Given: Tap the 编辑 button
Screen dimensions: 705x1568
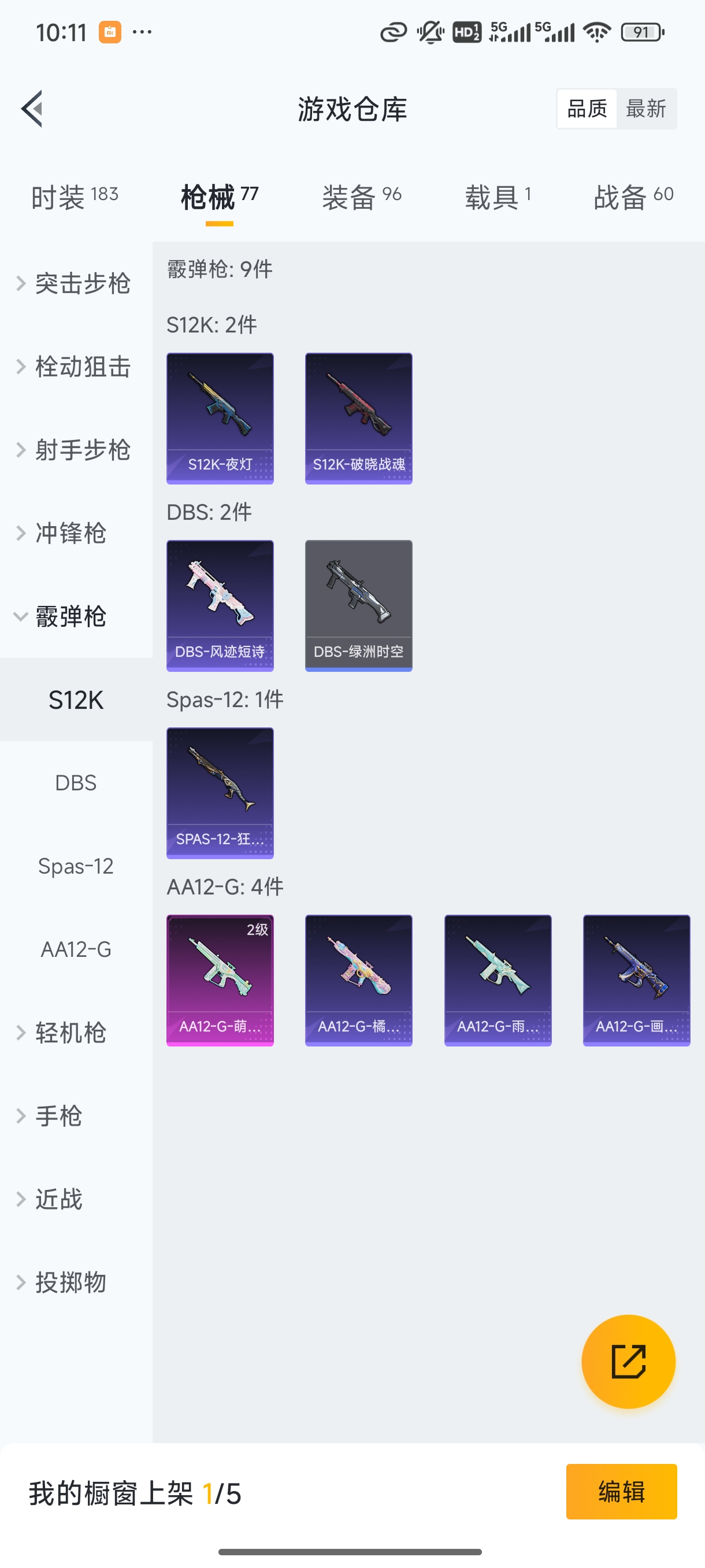Looking at the screenshot, I should coord(622,1492).
